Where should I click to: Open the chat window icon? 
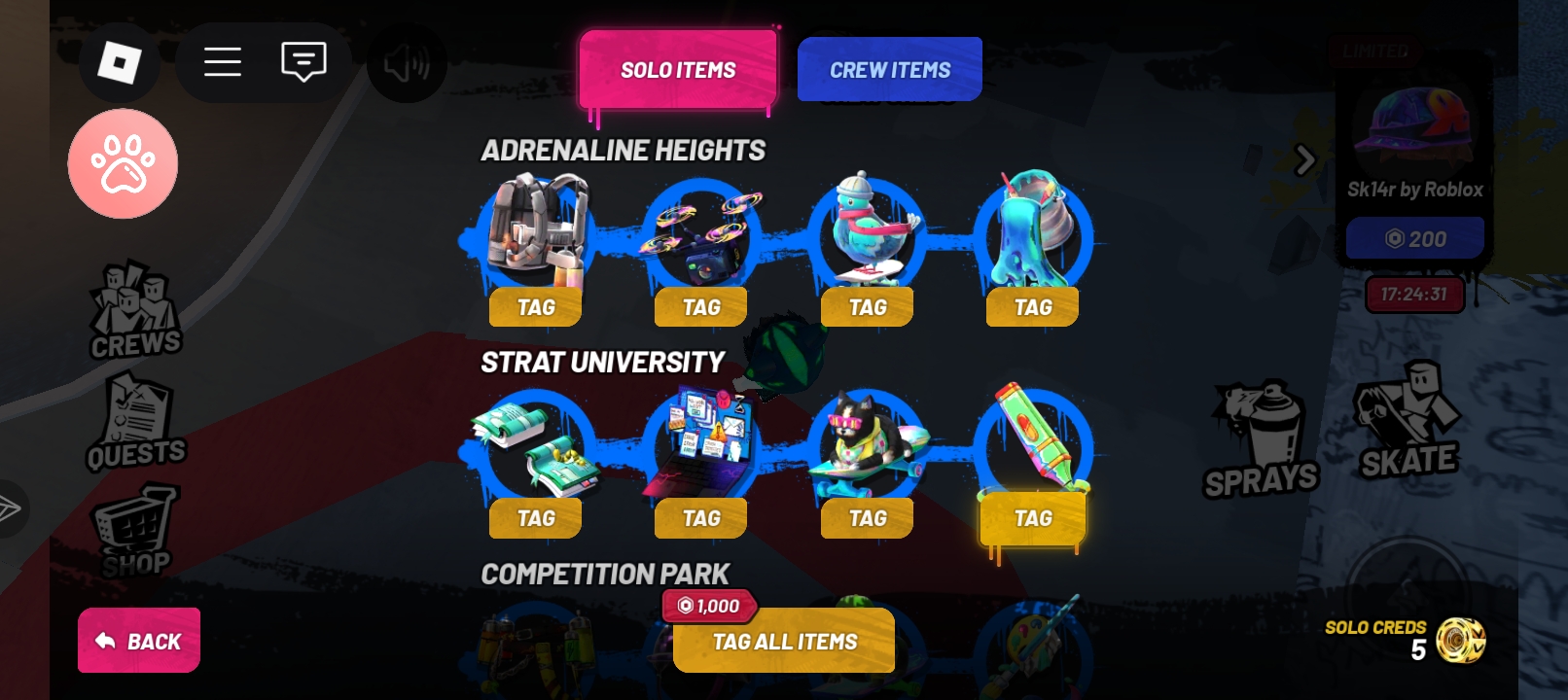[x=303, y=62]
